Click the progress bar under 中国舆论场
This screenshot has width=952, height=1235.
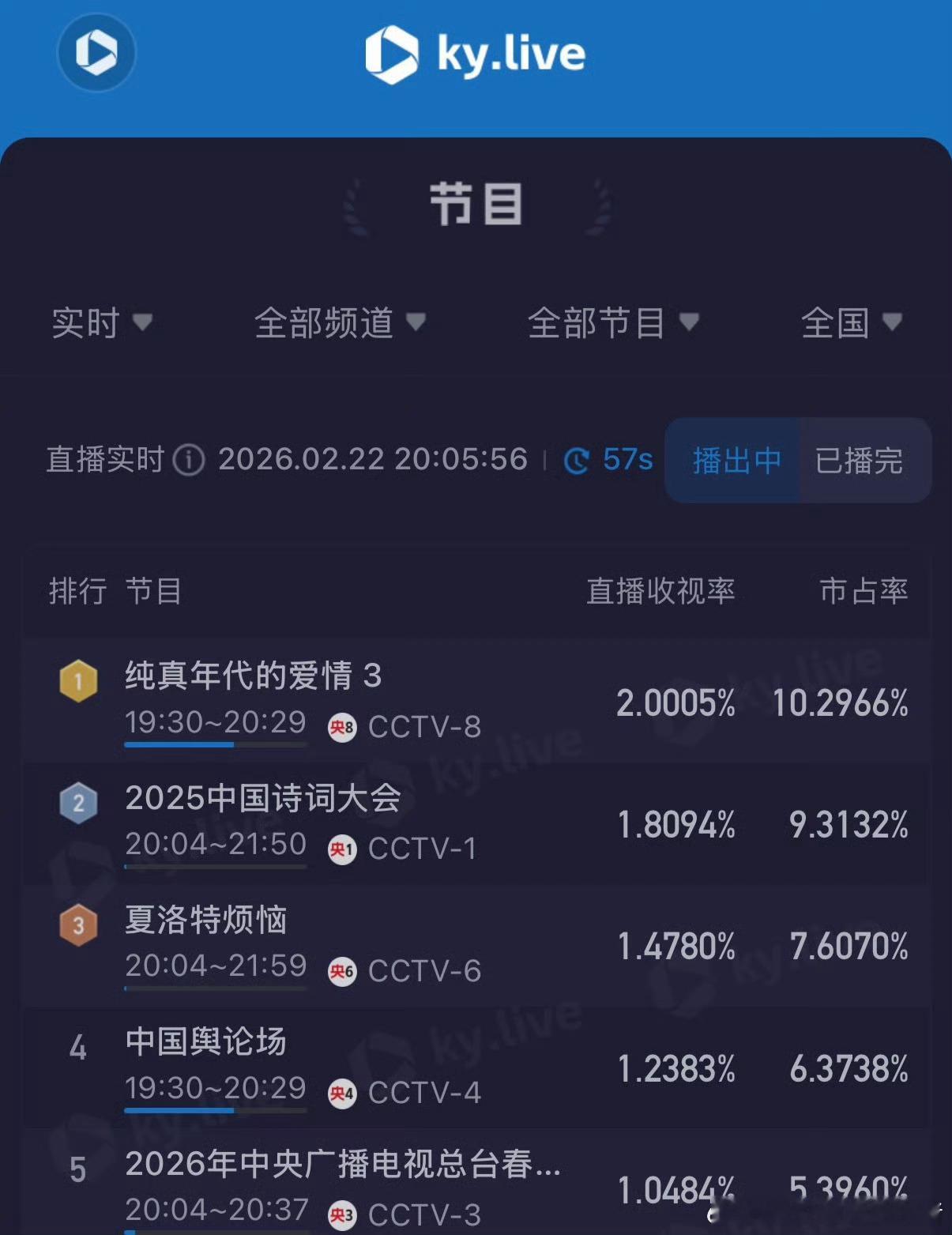pos(216,1109)
